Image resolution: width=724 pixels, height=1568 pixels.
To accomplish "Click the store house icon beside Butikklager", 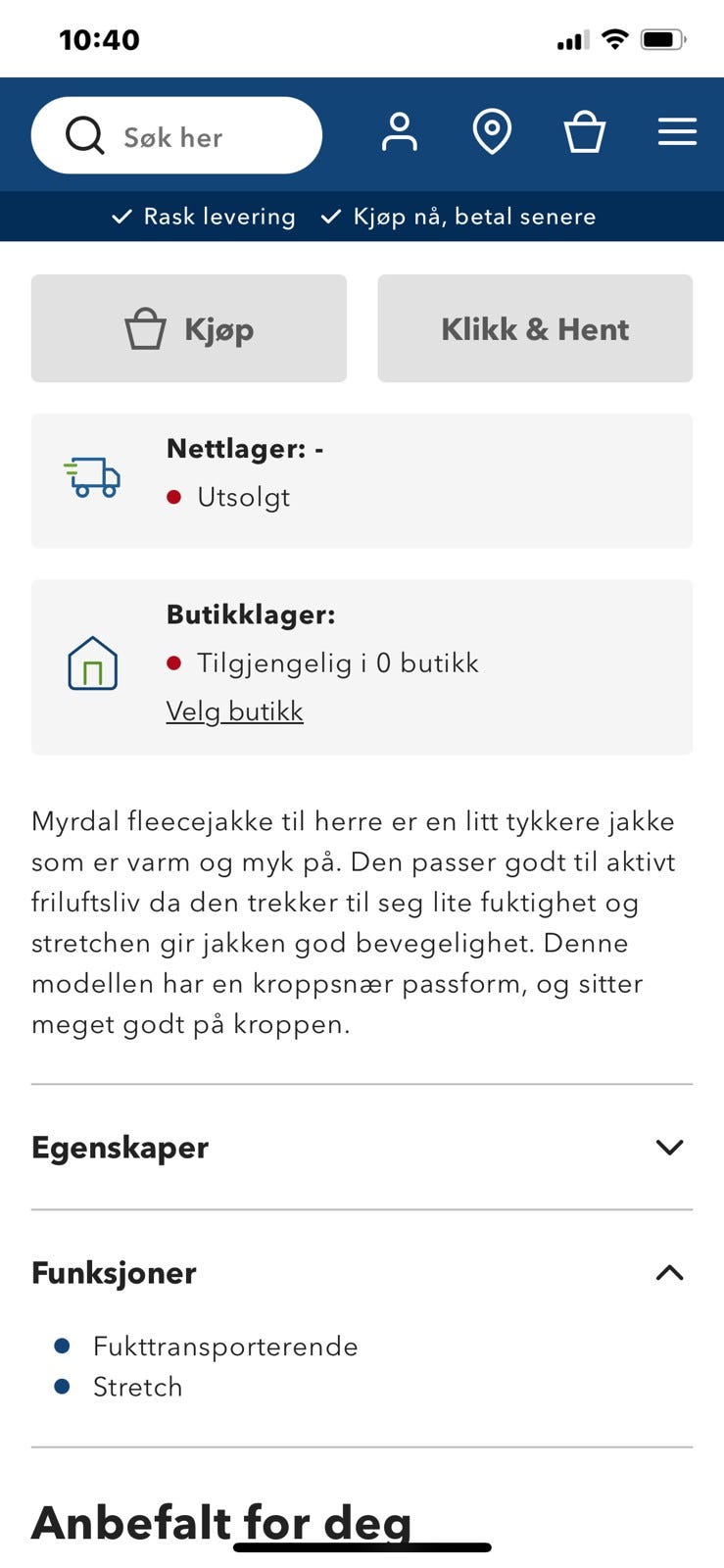I will [x=92, y=663].
